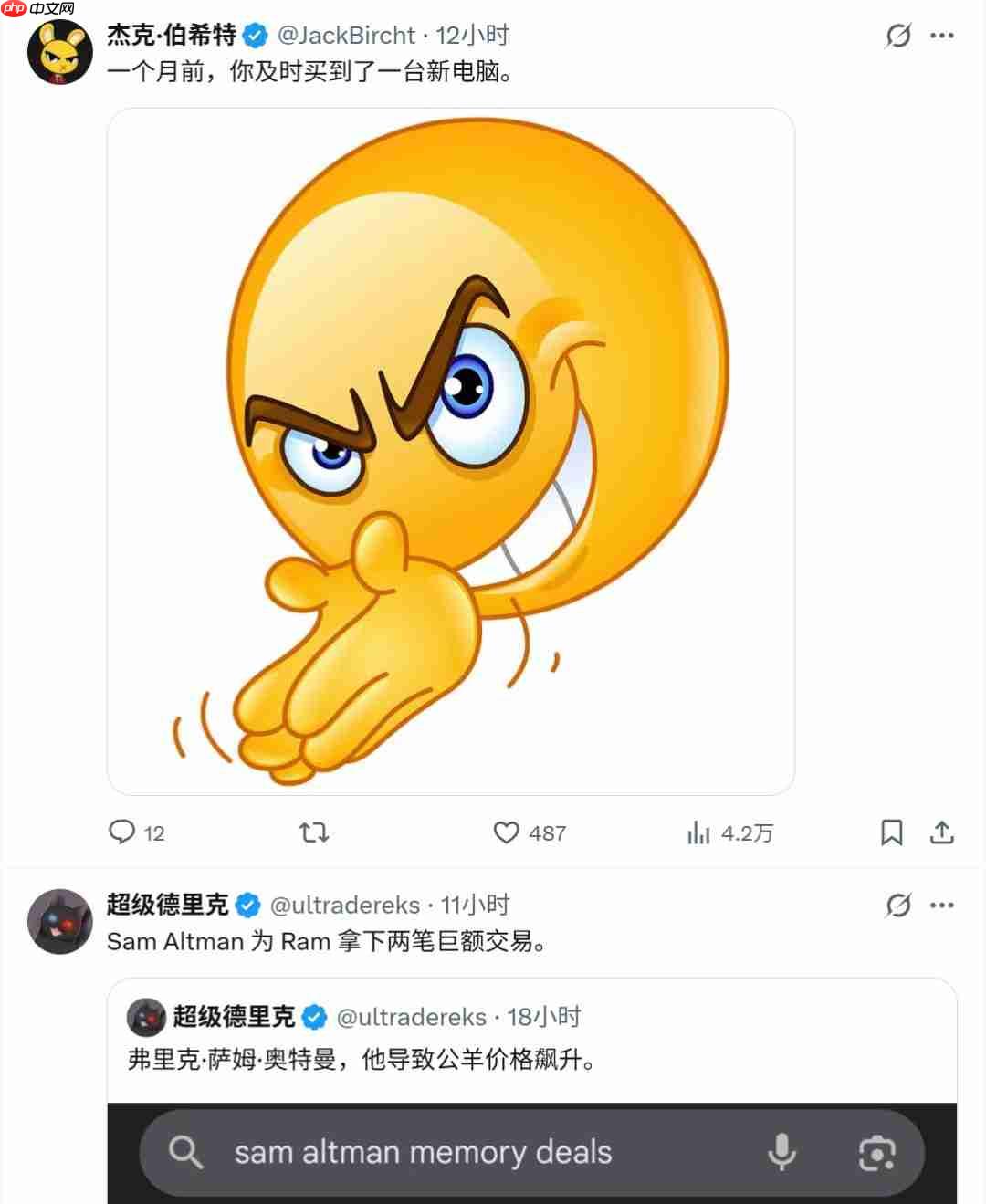Retweet Jack Bircht's tweet
Screen dimensions: 986x1204
click(x=314, y=832)
